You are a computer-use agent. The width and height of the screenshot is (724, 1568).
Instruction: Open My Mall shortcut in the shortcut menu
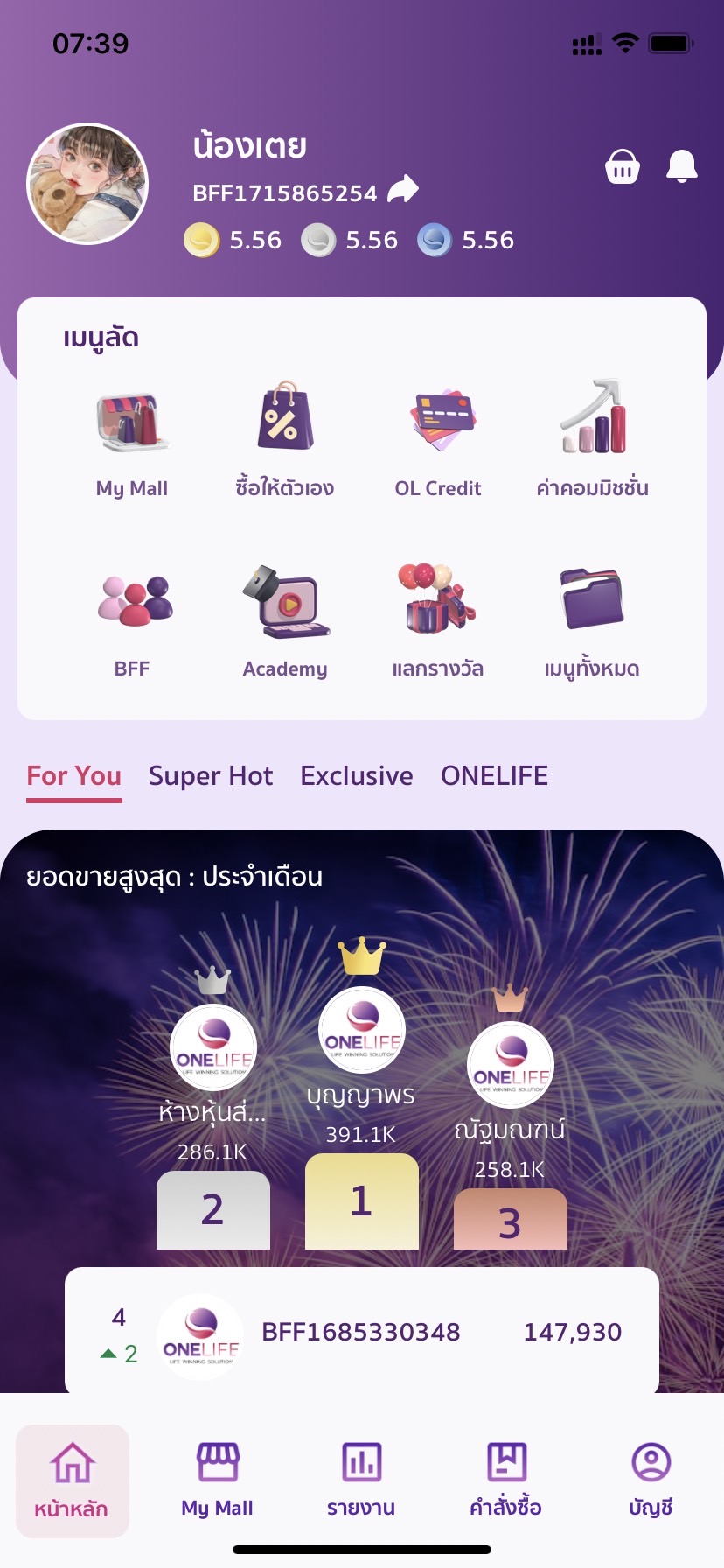(x=132, y=440)
